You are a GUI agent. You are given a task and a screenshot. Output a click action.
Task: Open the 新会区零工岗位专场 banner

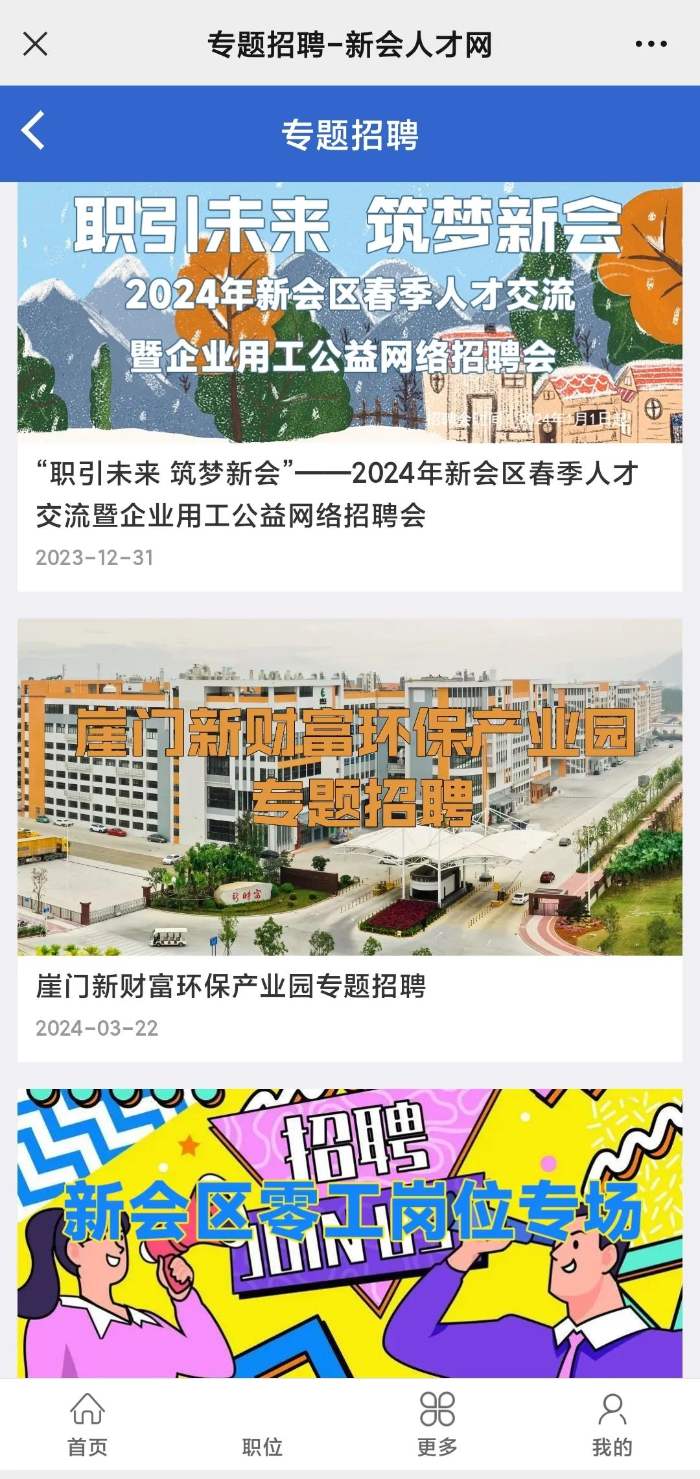coord(350,1232)
